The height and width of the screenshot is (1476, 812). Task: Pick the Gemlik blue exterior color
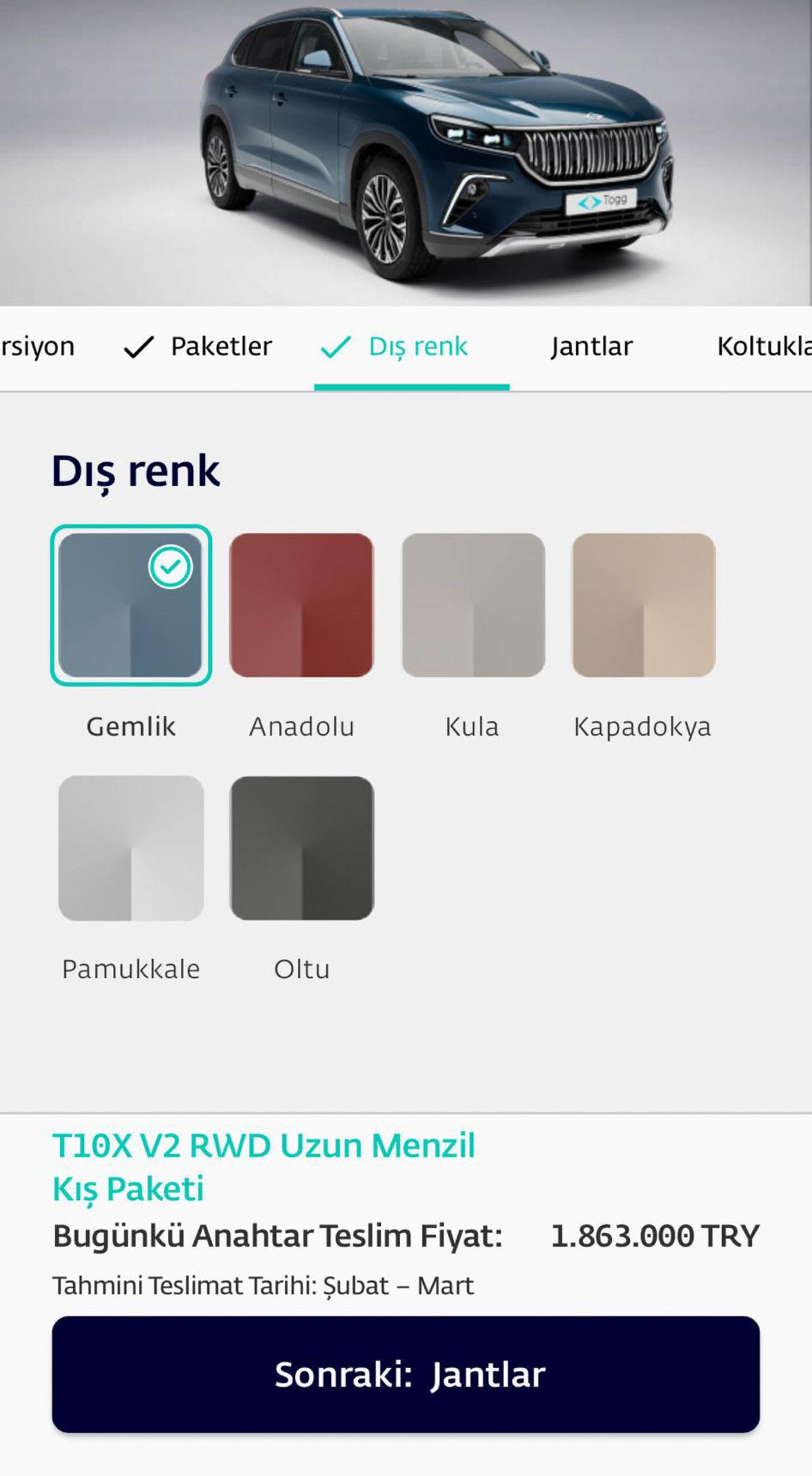coord(131,605)
